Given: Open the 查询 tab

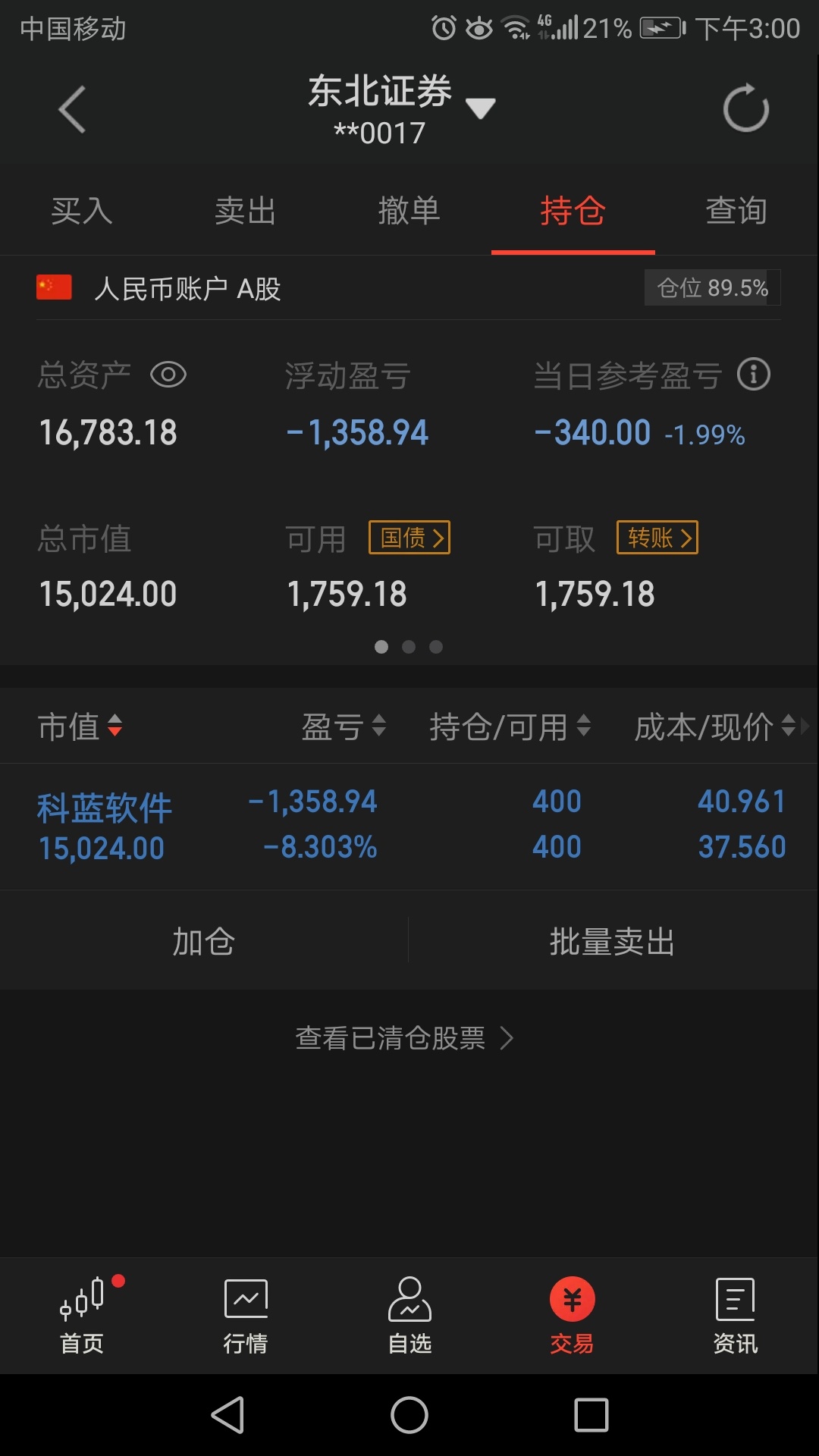Looking at the screenshot, I should pyautogui.click(x=736, y=211).
